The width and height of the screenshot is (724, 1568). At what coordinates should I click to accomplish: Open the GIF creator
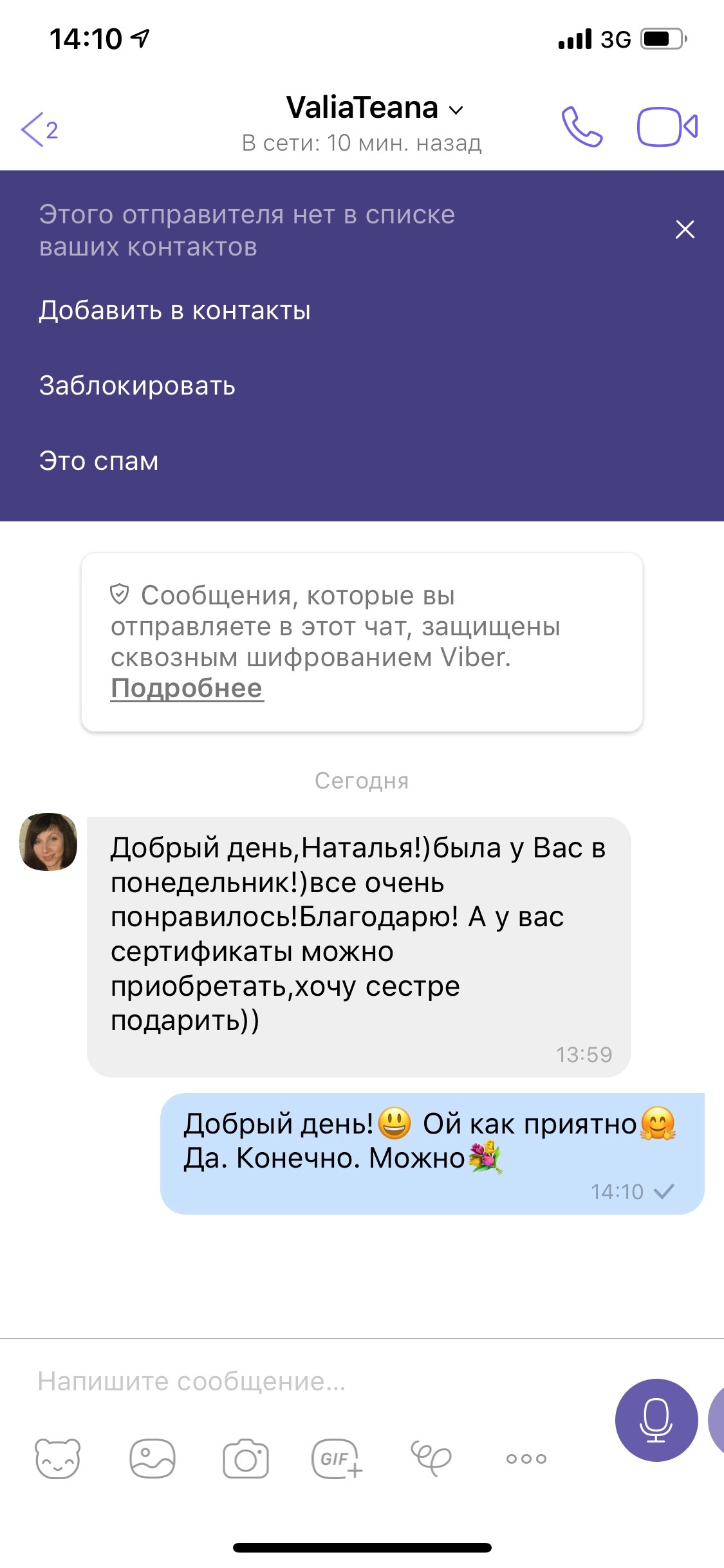[x=337, y=1459]
